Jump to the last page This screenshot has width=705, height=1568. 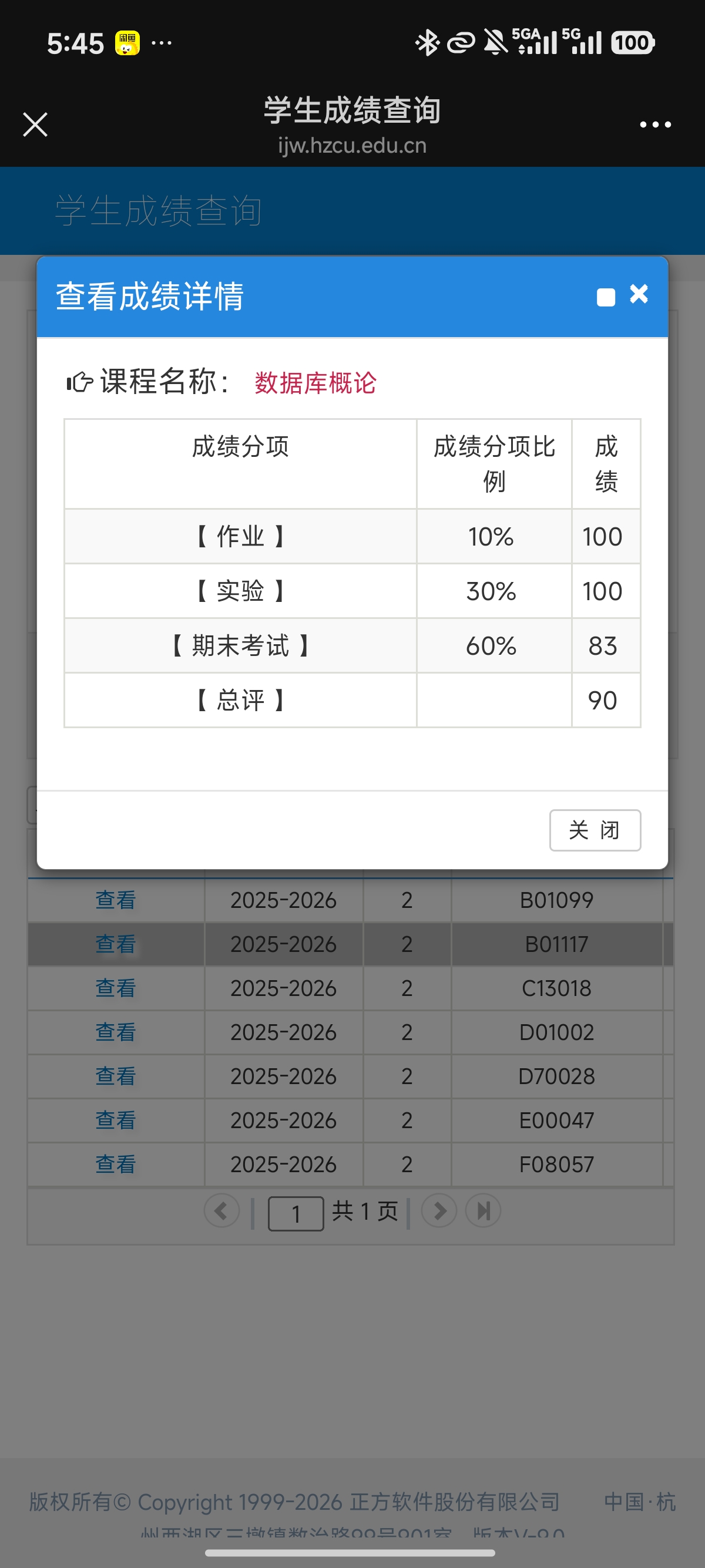pos(484,1211)
